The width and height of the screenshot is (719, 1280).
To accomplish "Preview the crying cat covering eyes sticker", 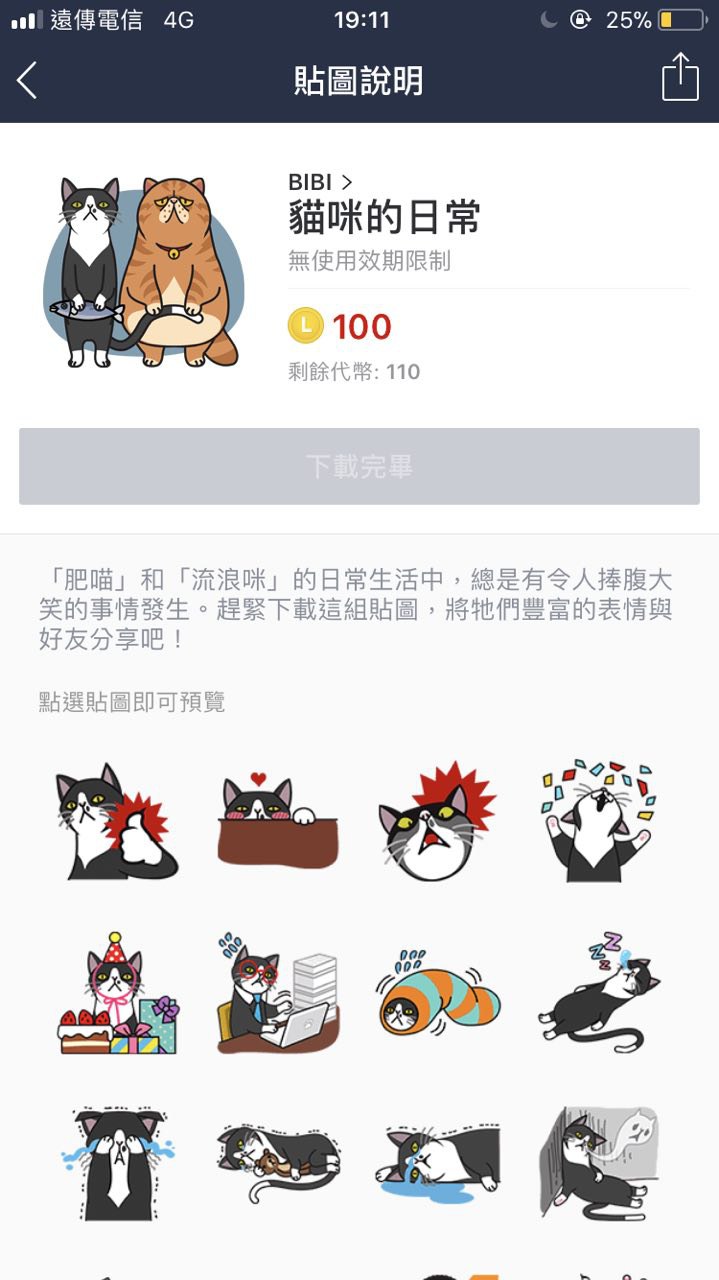I will click(117, 1163).
